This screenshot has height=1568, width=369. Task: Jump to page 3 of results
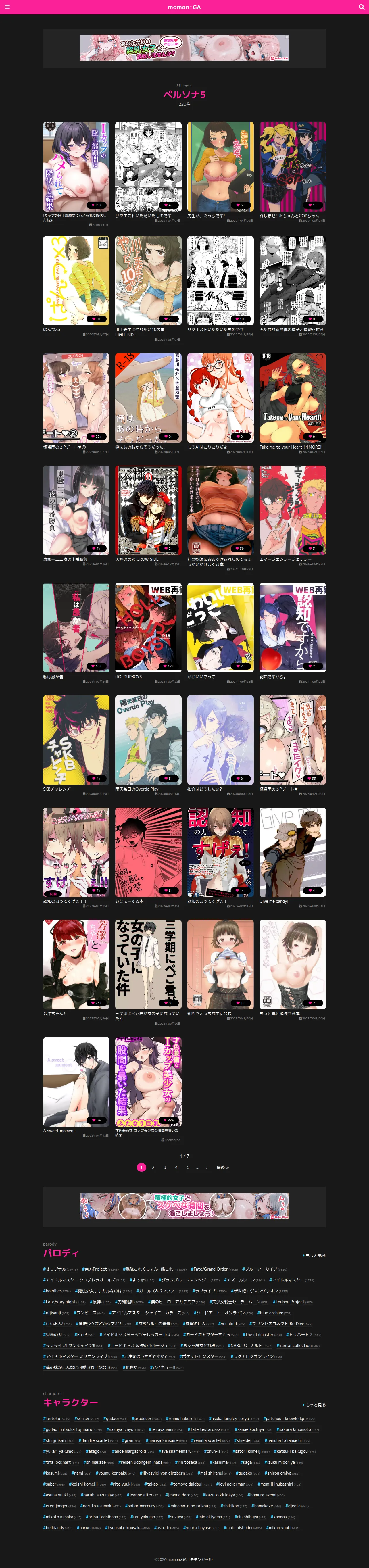coord(164,1167)
